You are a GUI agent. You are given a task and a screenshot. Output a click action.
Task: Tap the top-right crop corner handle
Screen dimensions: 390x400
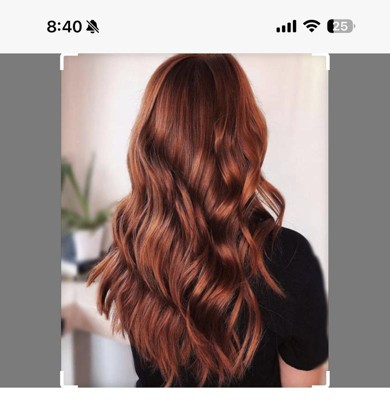322,61
